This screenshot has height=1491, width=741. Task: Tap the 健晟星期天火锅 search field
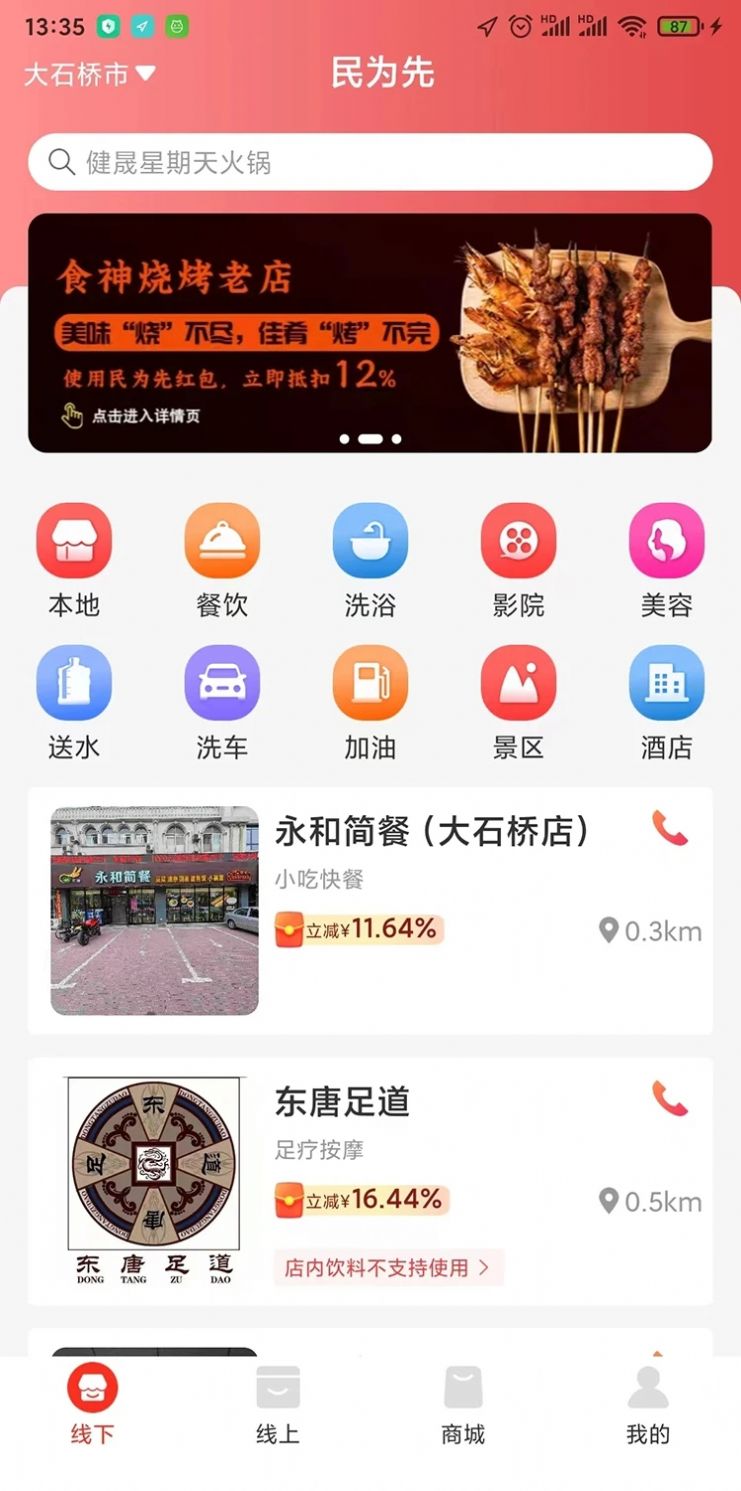click(x=370, y=160)
